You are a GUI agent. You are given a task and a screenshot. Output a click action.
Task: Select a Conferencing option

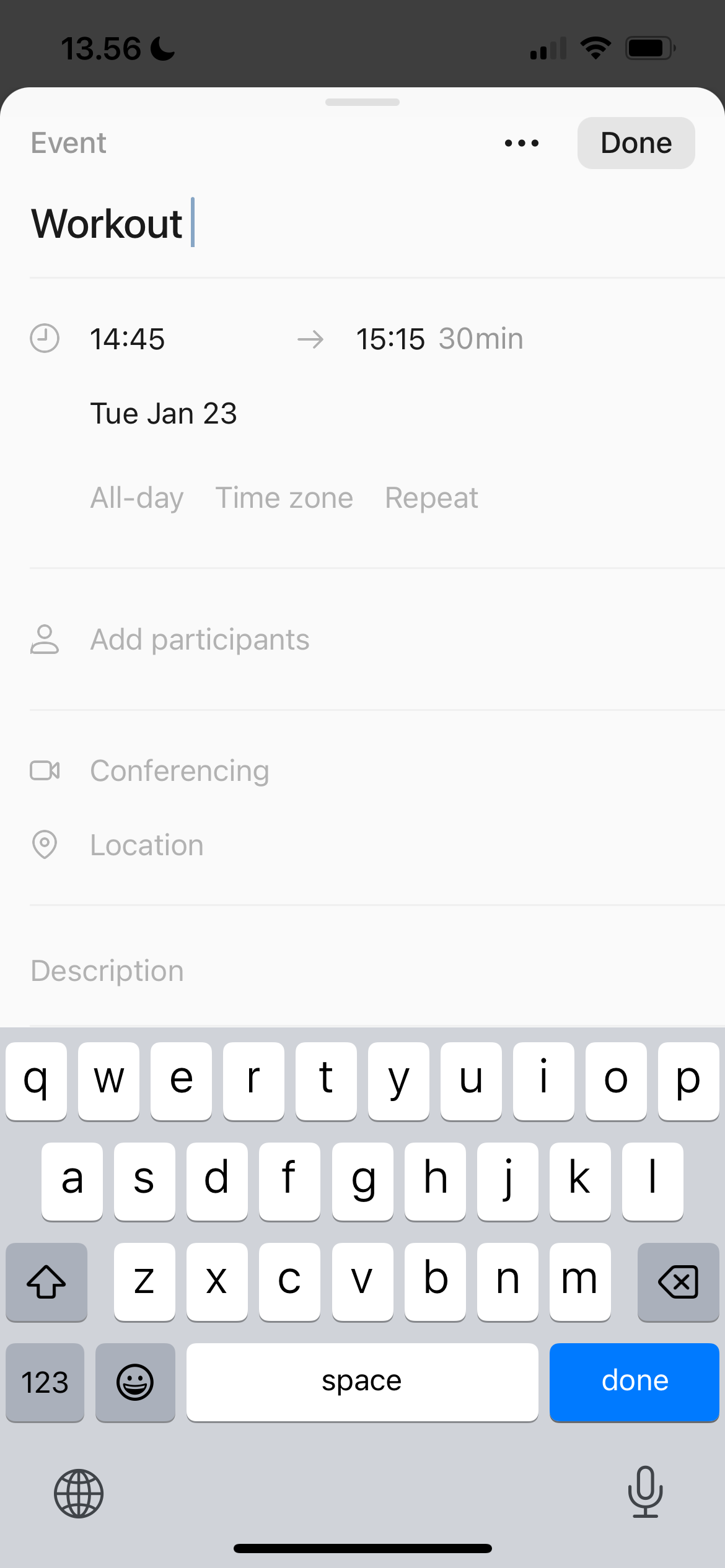tap(180, 771)
